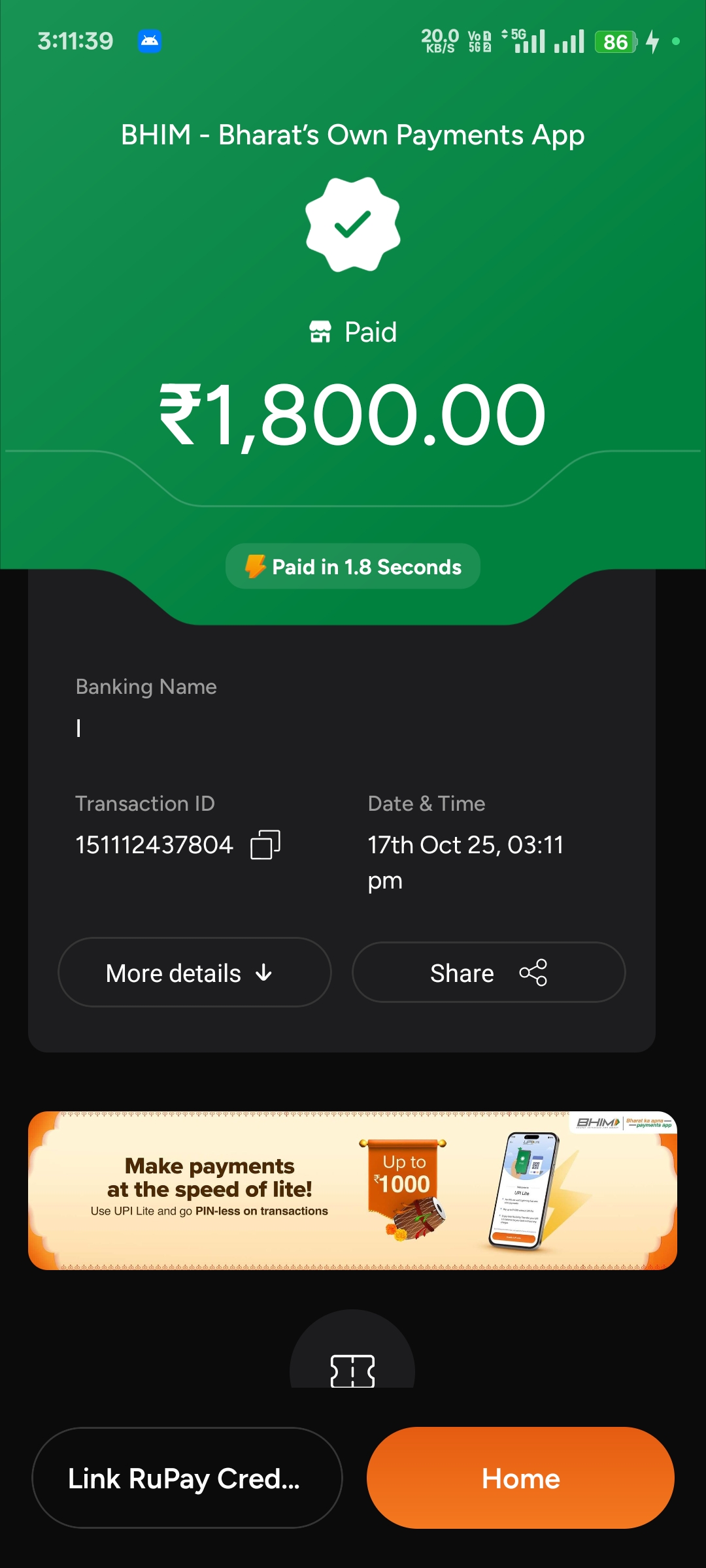Go to Home
The image size is (706, 1568).
pyautogui.click(x=520, y=1478)
